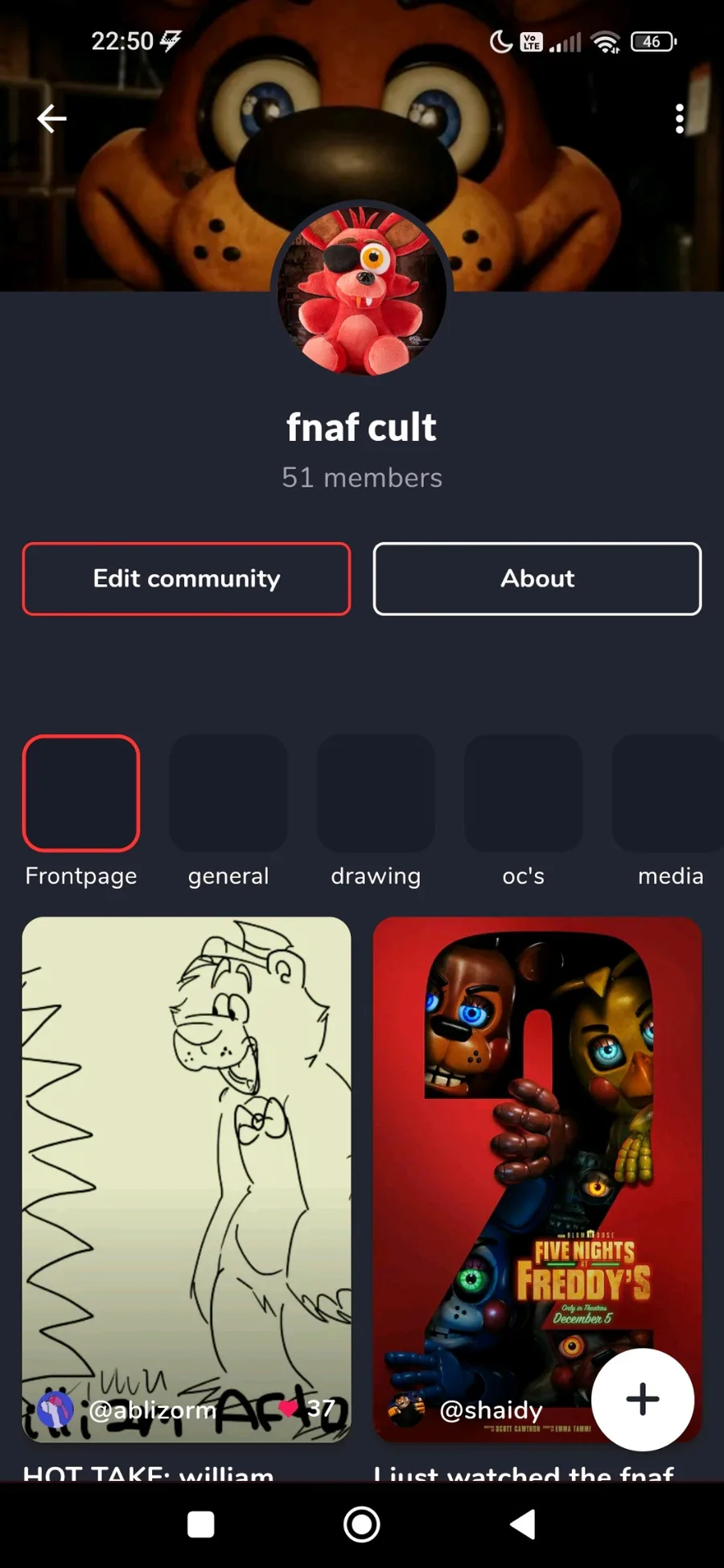Switch to the general channel
Viewport: 724px width, 1568px height.
(x=228, y=793)
